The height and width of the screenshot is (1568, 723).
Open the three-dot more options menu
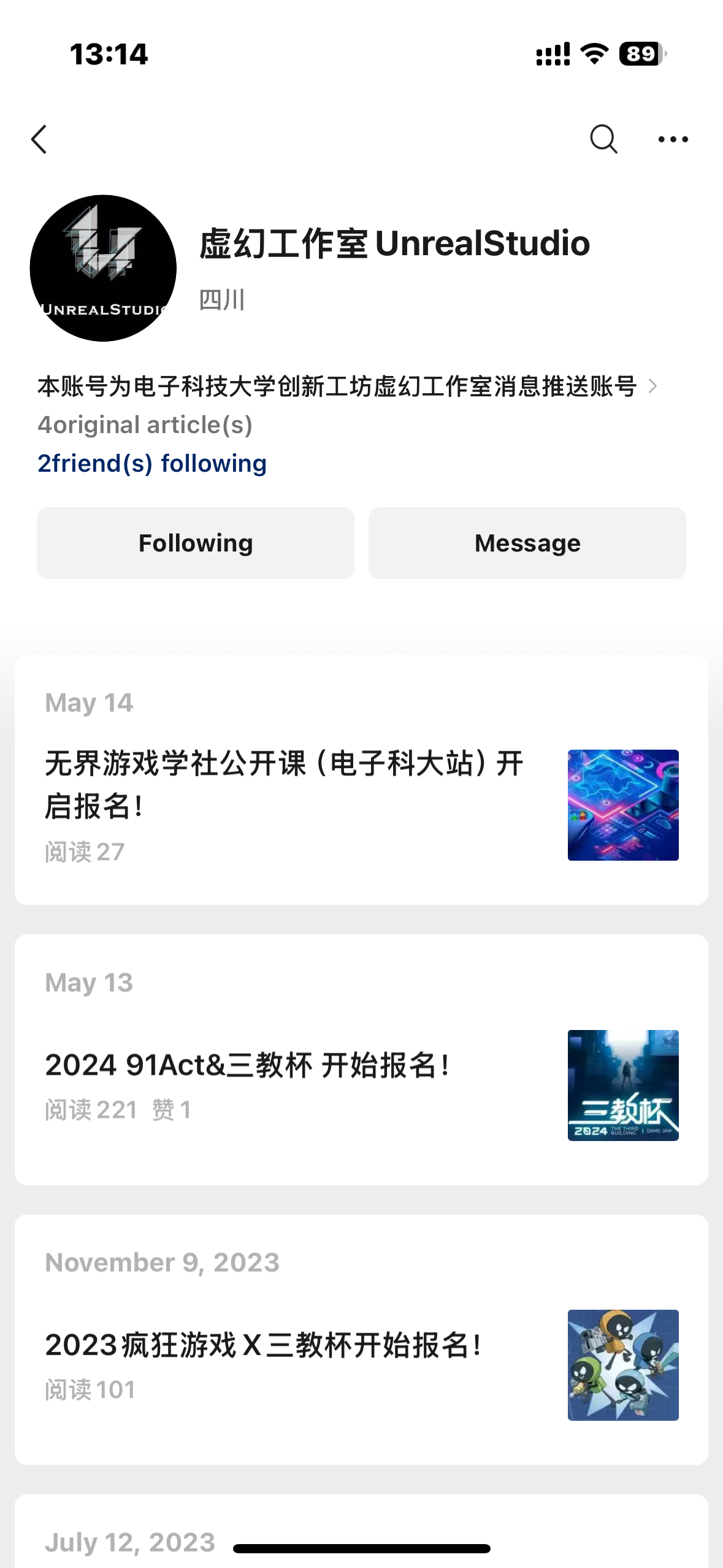pyautogui.click(x=673, y=139)
